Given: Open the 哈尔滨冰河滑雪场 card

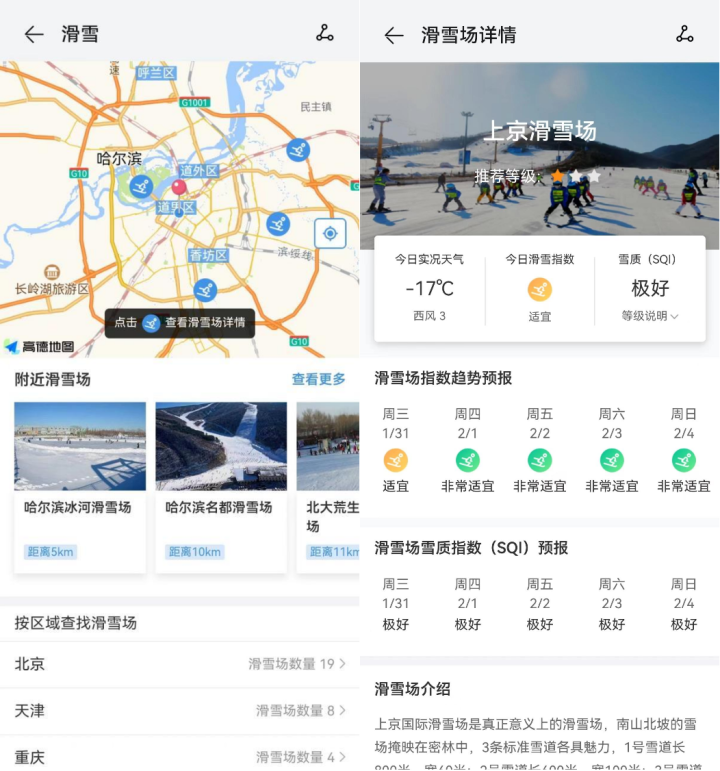Looking at the screenshot, I should tap(80, 486).
